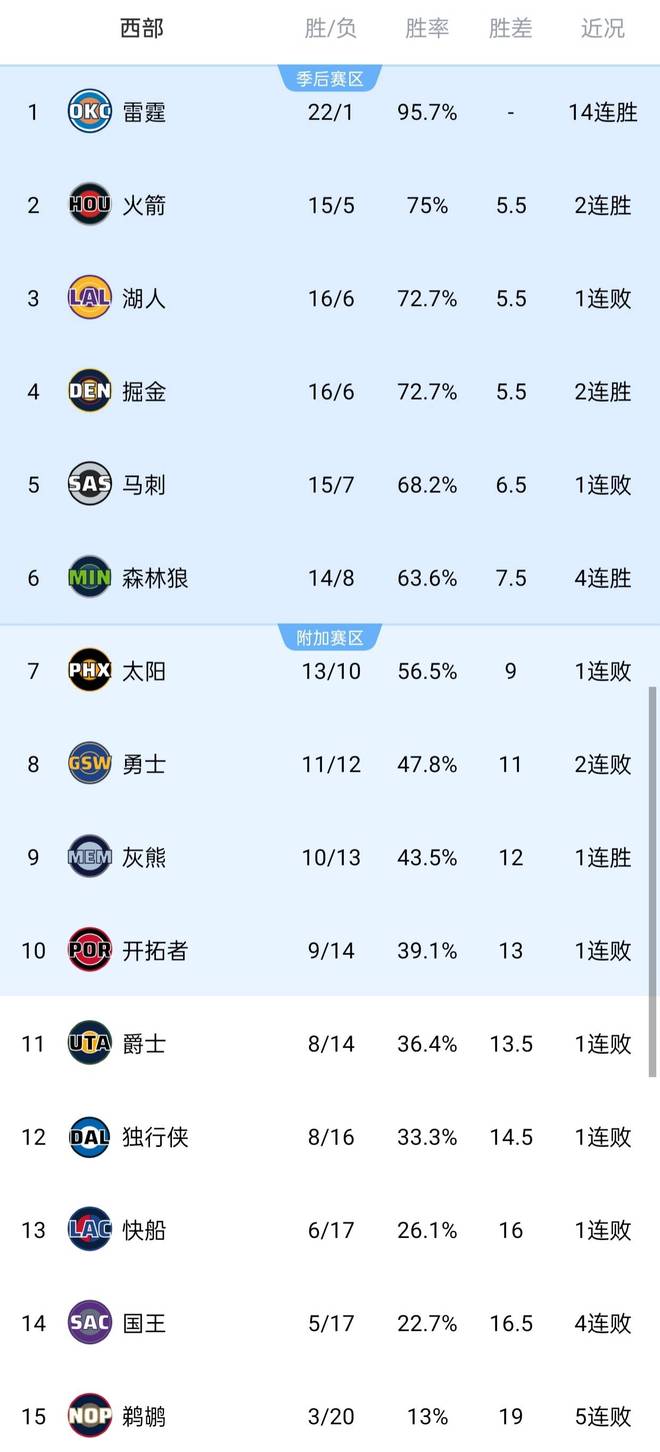Open the 鹈鹕 (NOP) team row
This screenshot has height=1452, width=660.
click(144, 1416)
